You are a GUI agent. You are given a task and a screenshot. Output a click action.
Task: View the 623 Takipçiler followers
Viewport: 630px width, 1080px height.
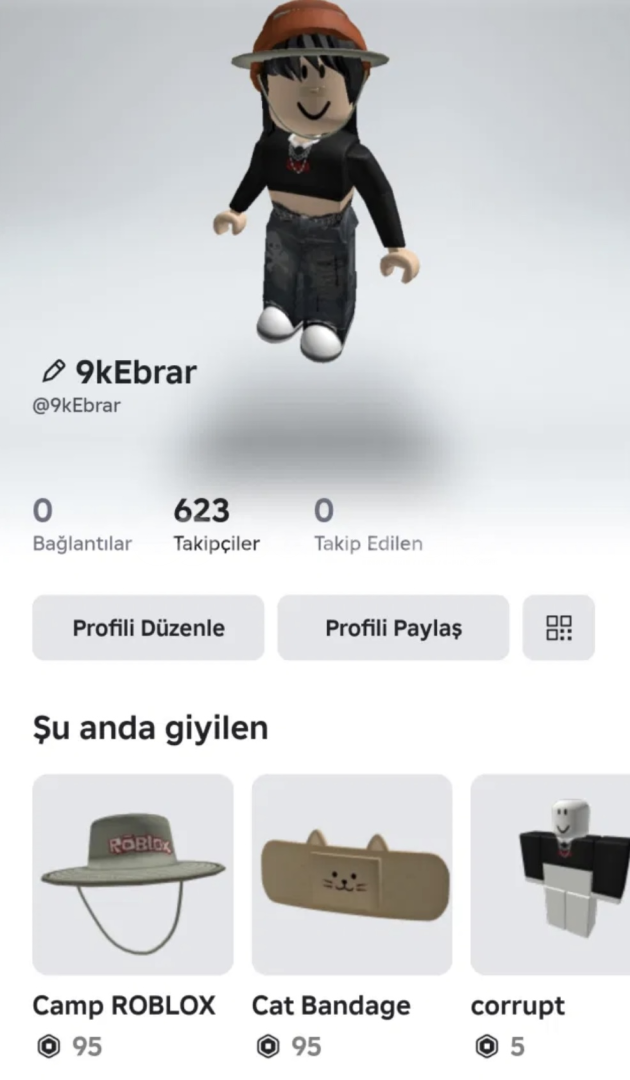[x=216, y=527]
